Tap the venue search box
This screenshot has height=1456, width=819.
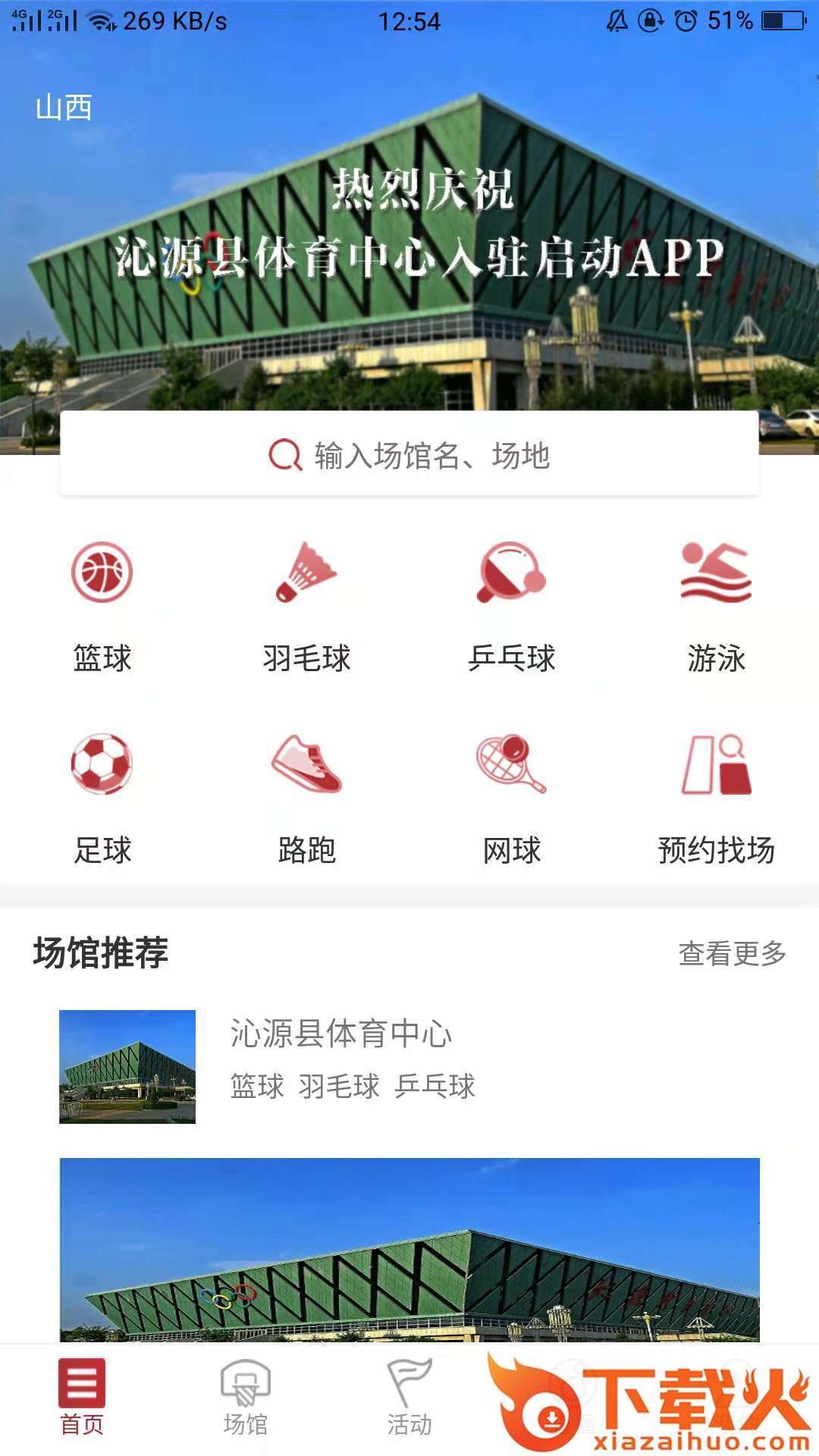(x=409, y=455)
